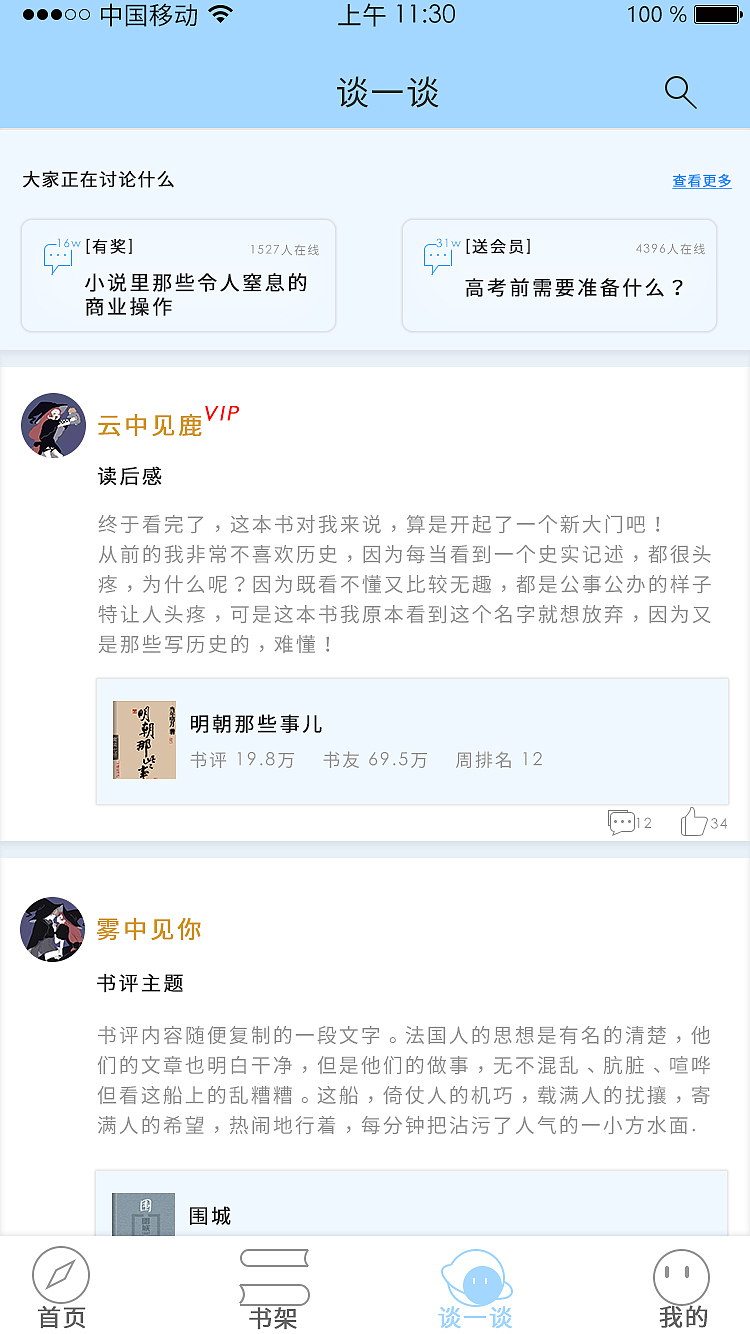Image resolution: width=750 pixels, height=1334 pixels.
Task: Open the 明朝那些事儿 book cover
Action: pyautogui.click(x=144, y=740)
